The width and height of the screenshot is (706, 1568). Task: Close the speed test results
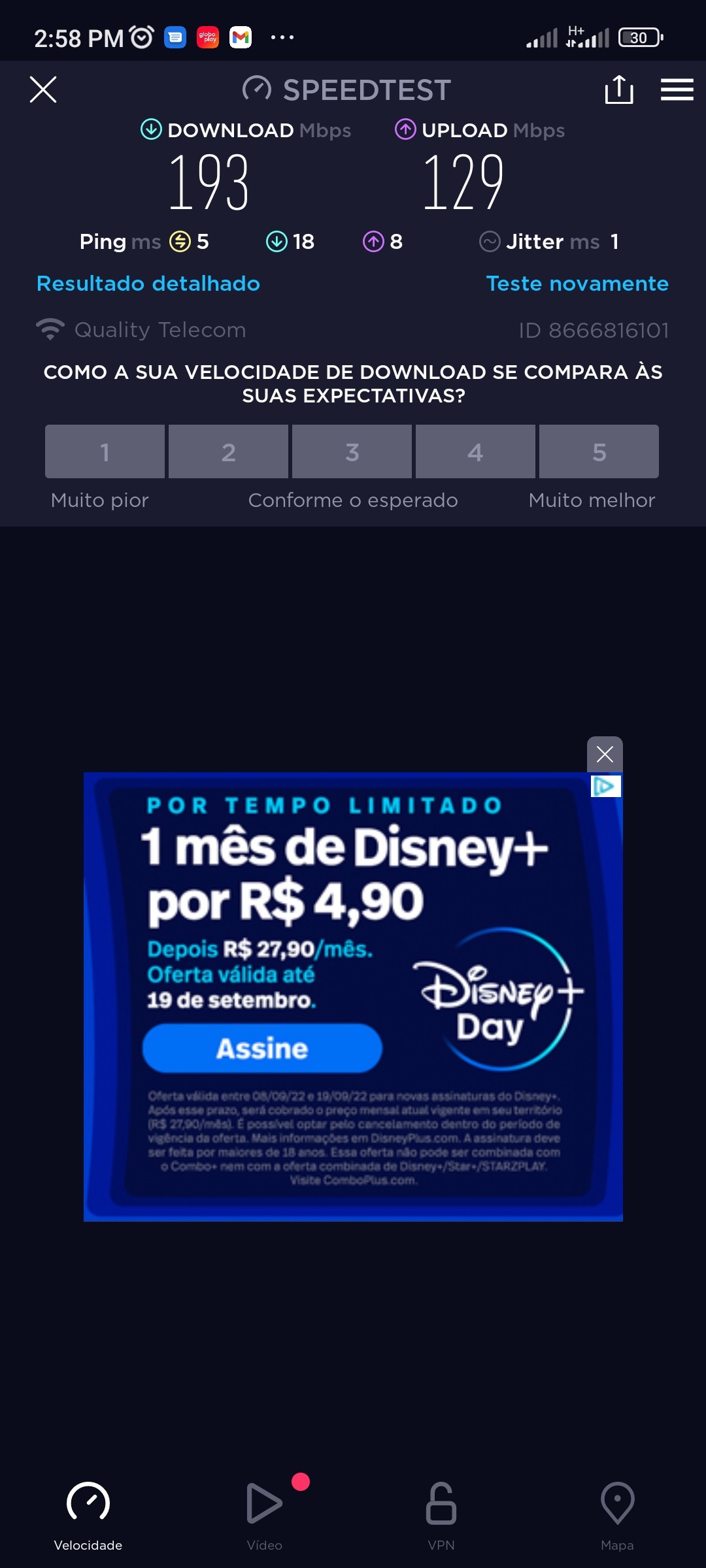click(x=43, y=90)
